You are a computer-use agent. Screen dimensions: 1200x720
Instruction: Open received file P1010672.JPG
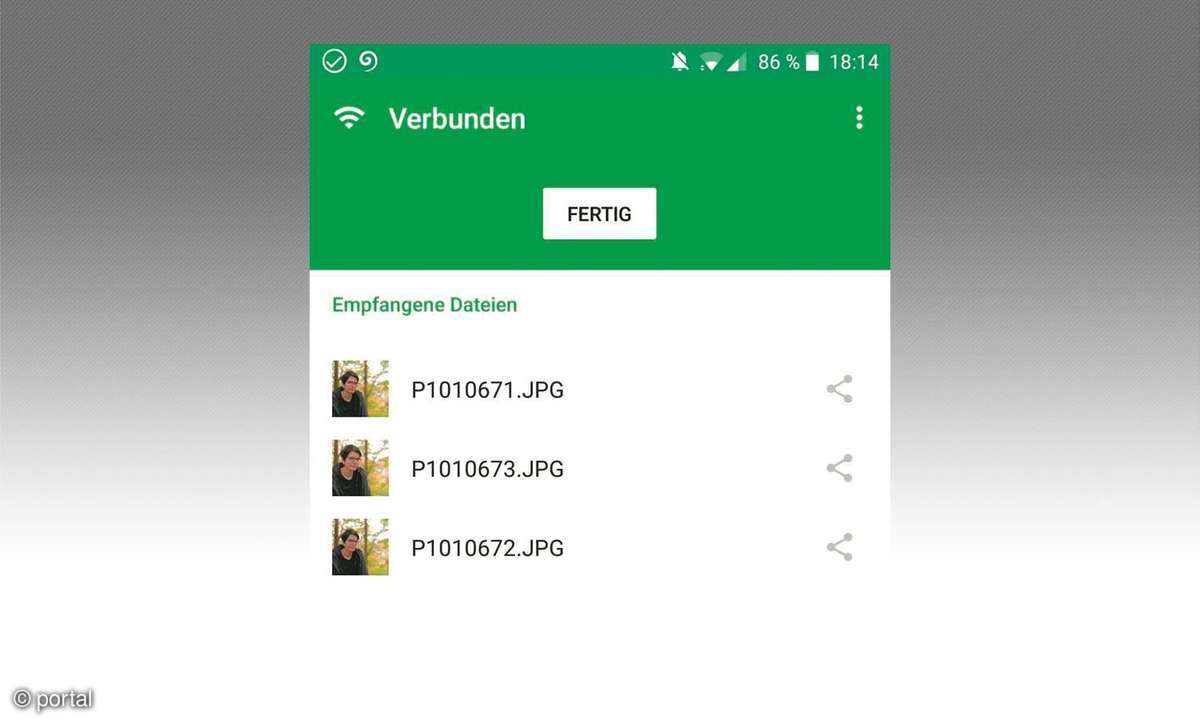(487, 548)
